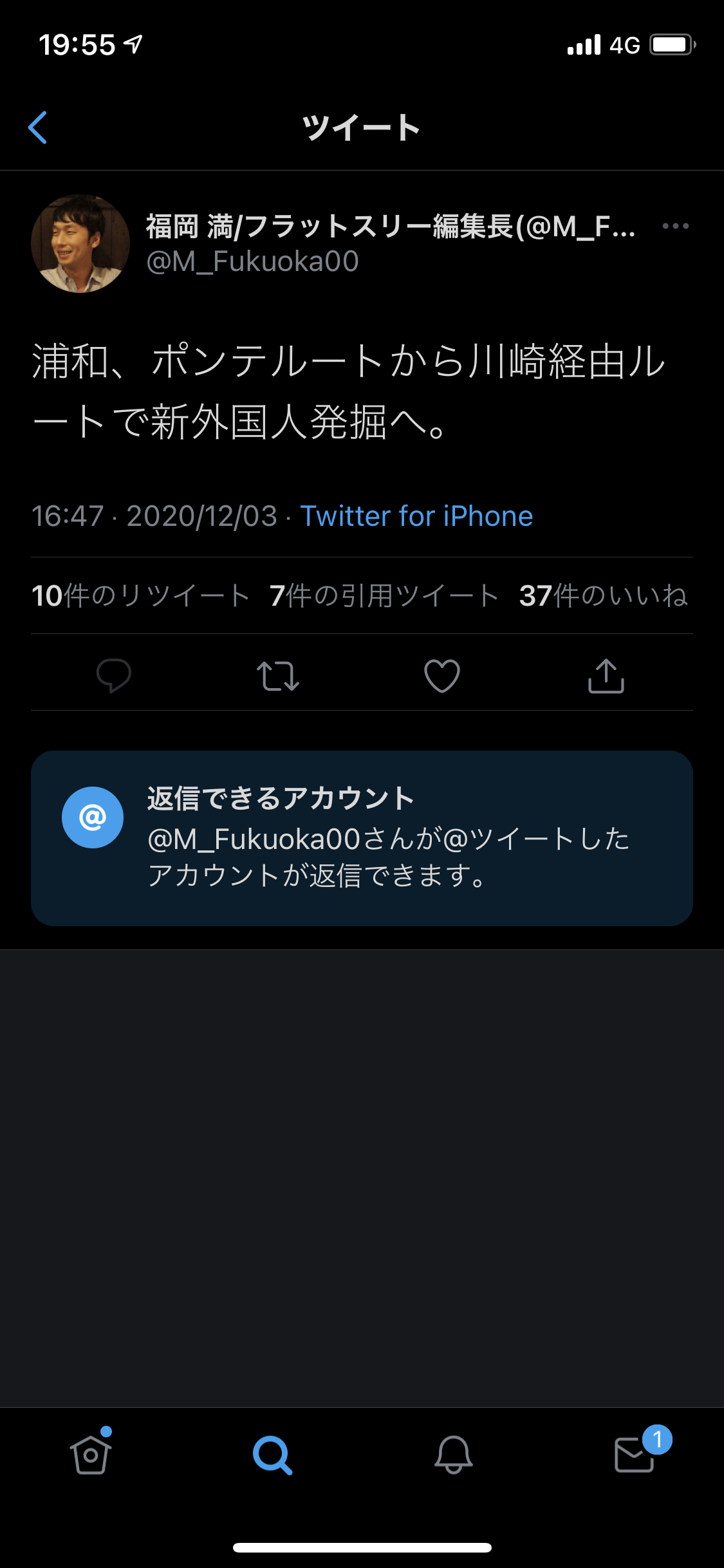Open the notifications bell tab
Screen dimensions: 724x1568
pyautogui.click(x=453, y=1455)
